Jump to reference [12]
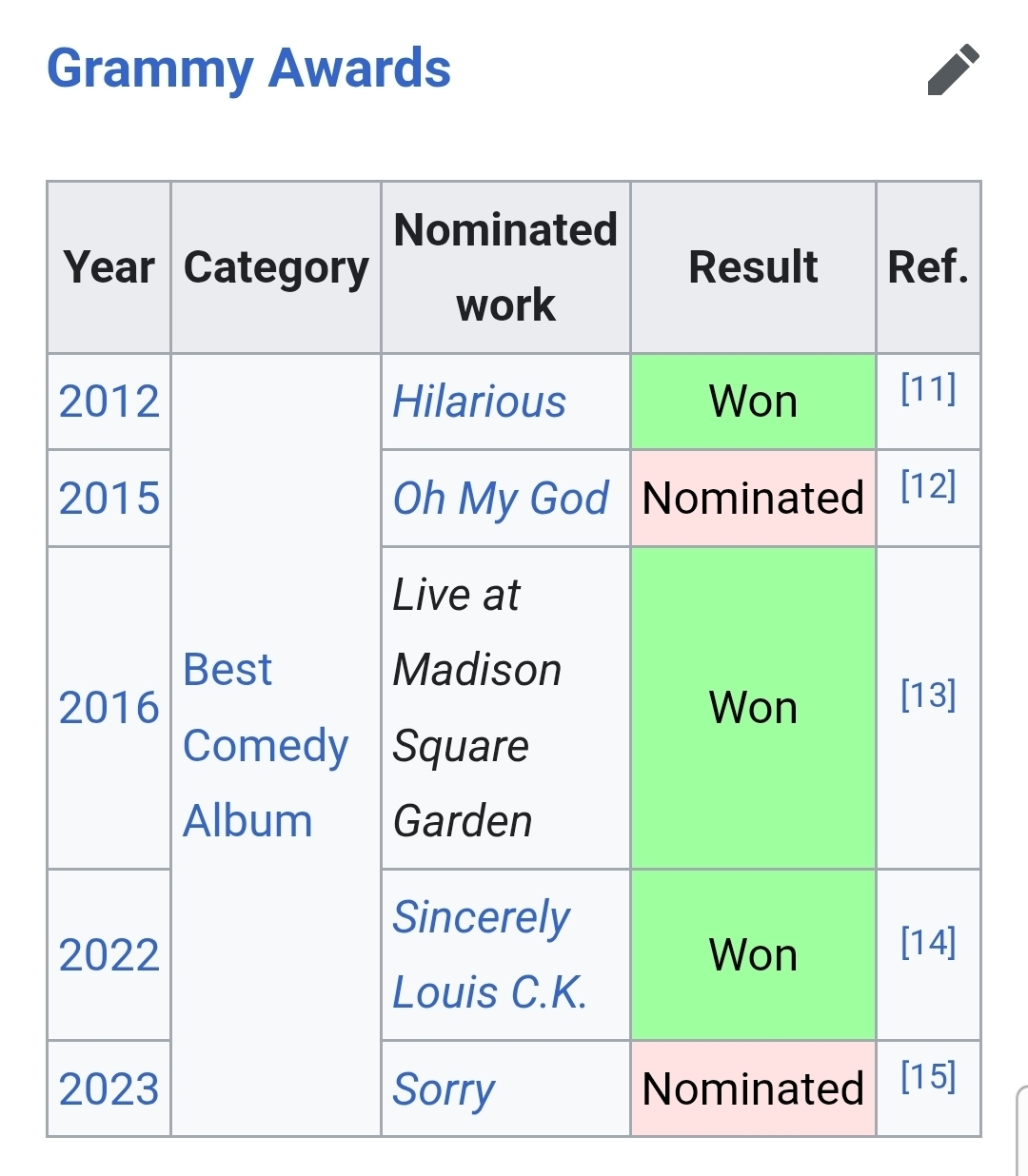Viewport: 1028px width, 1176px height. pyautogui.click(x=928, y=486)
